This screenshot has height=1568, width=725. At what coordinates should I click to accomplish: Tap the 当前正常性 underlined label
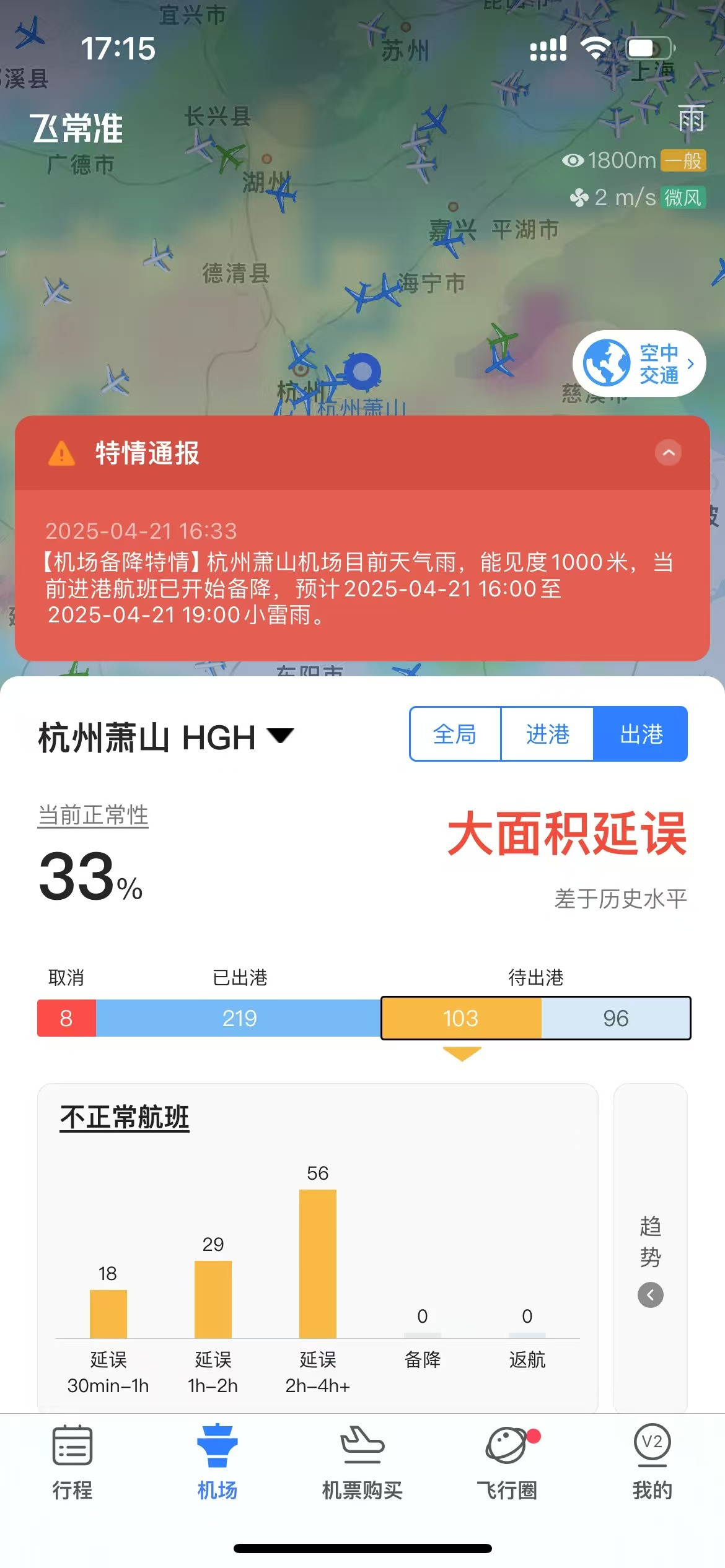click(x=93, y=815)
